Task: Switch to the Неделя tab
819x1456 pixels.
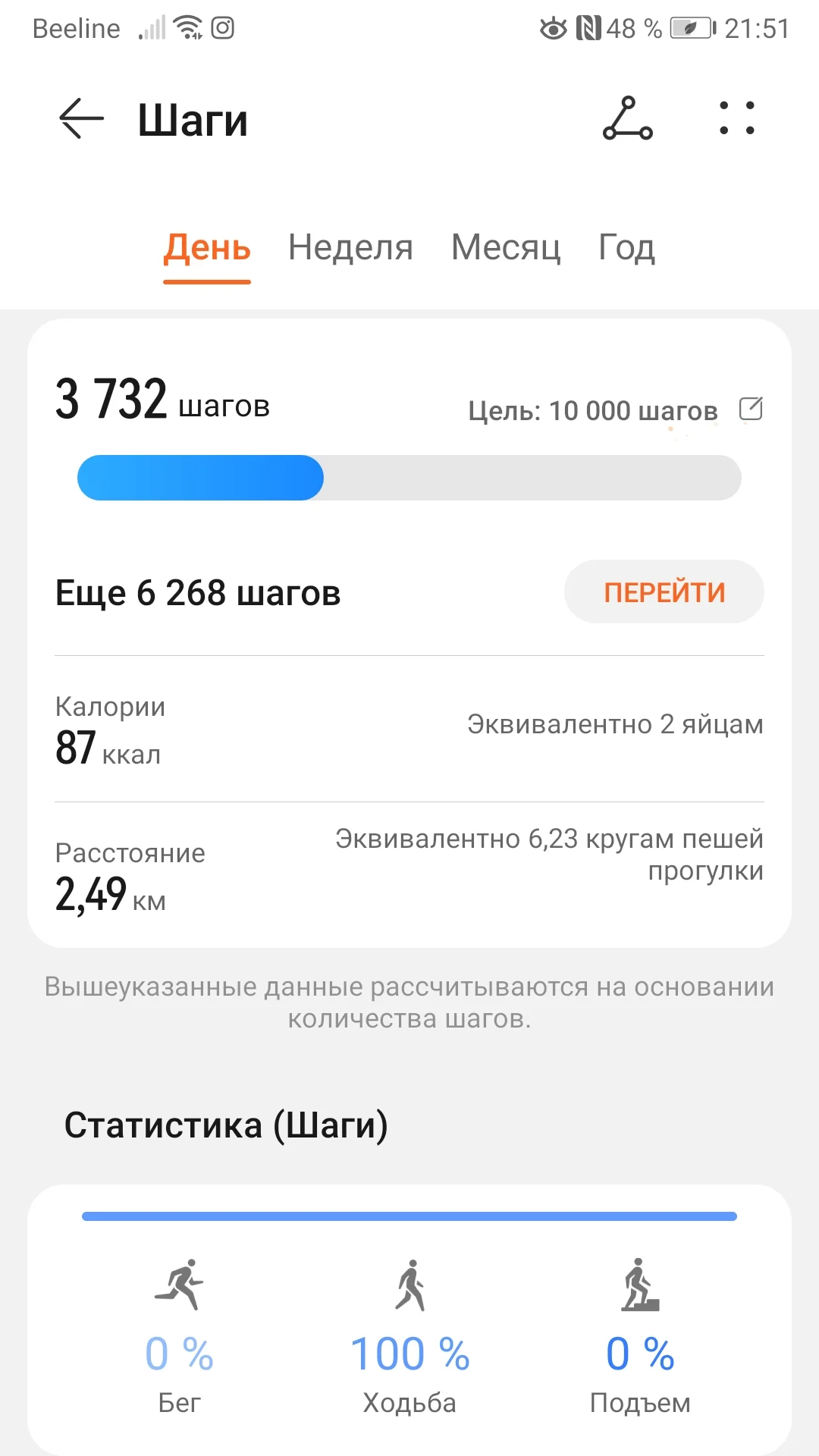Action: point(350,248)
